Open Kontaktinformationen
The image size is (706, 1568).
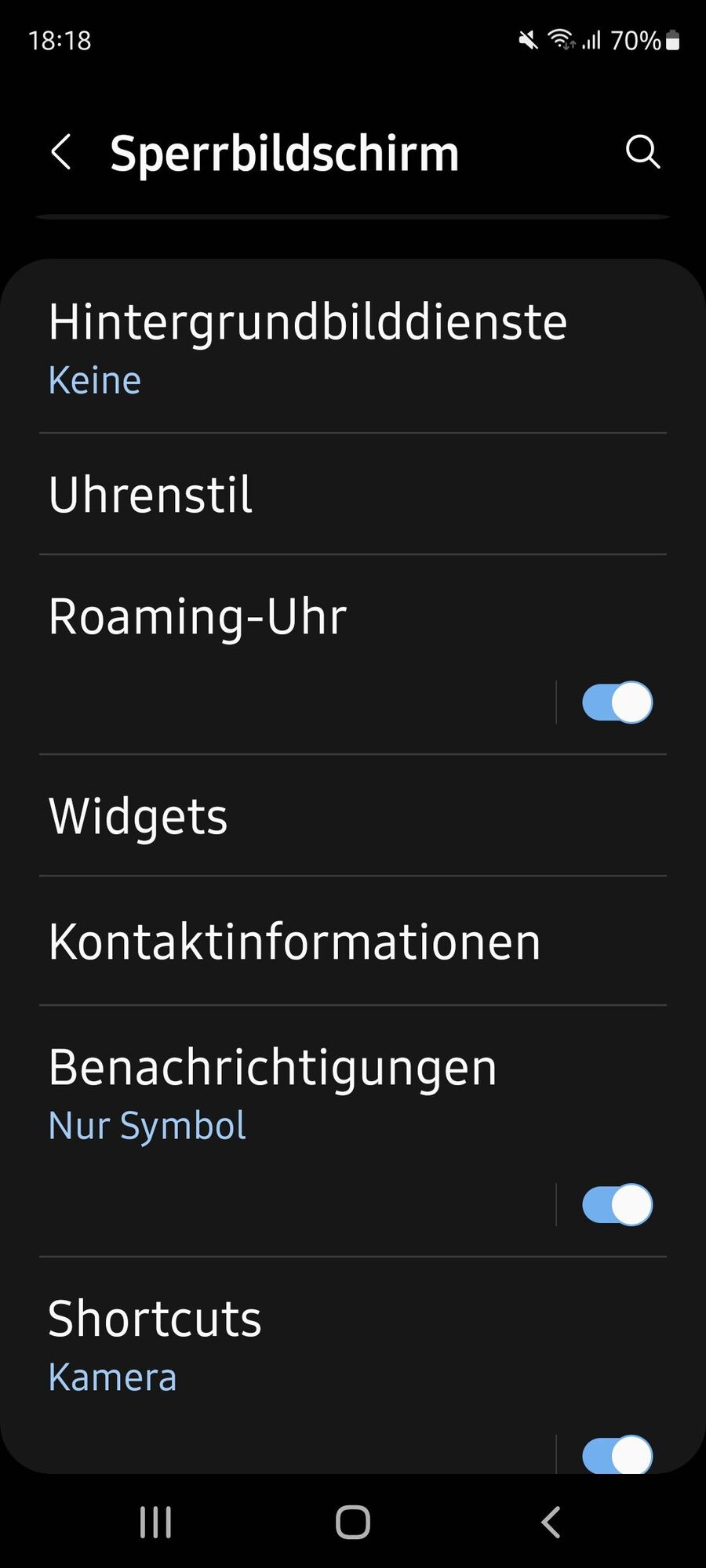click(x=295, y=941)
